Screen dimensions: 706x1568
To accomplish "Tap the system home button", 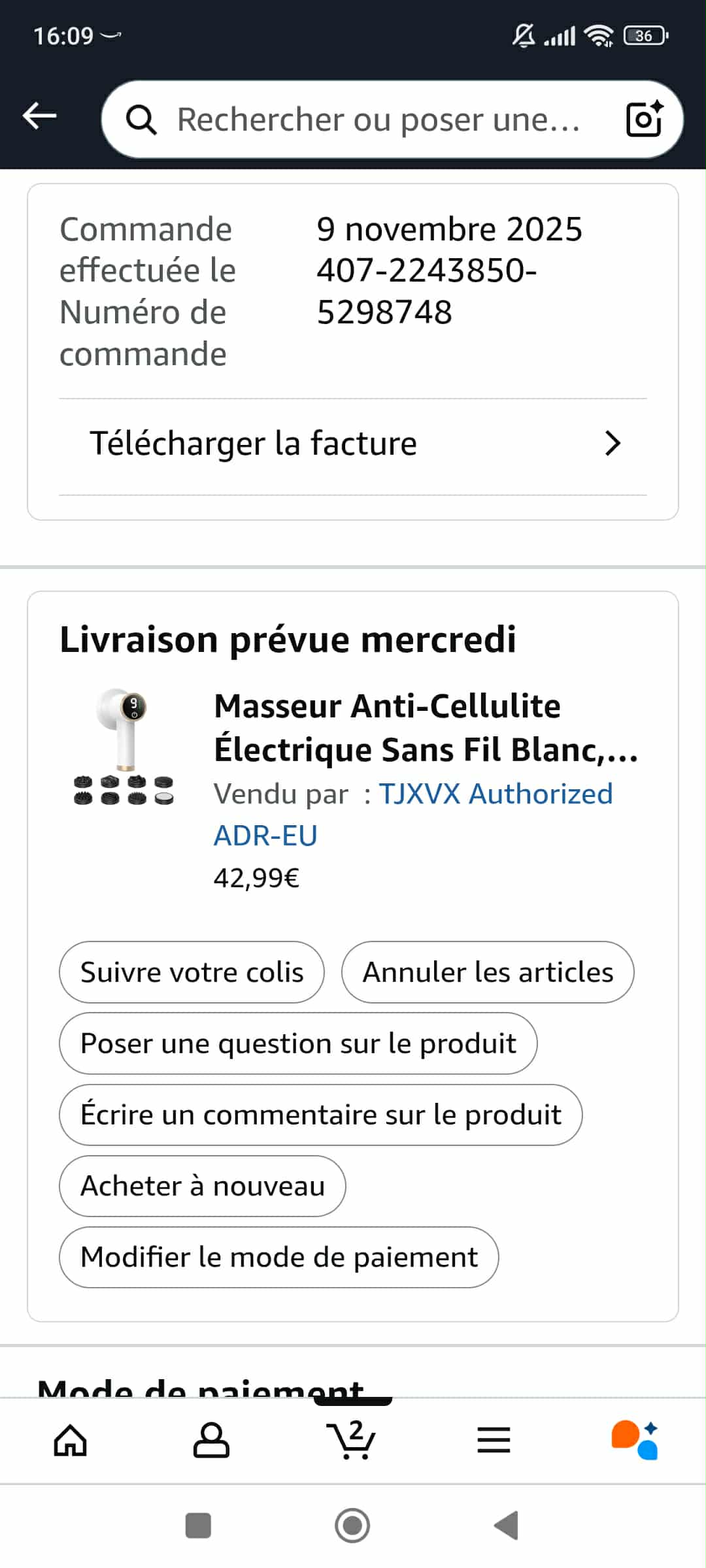I will pyautogui.click(x=352, y=1526).
